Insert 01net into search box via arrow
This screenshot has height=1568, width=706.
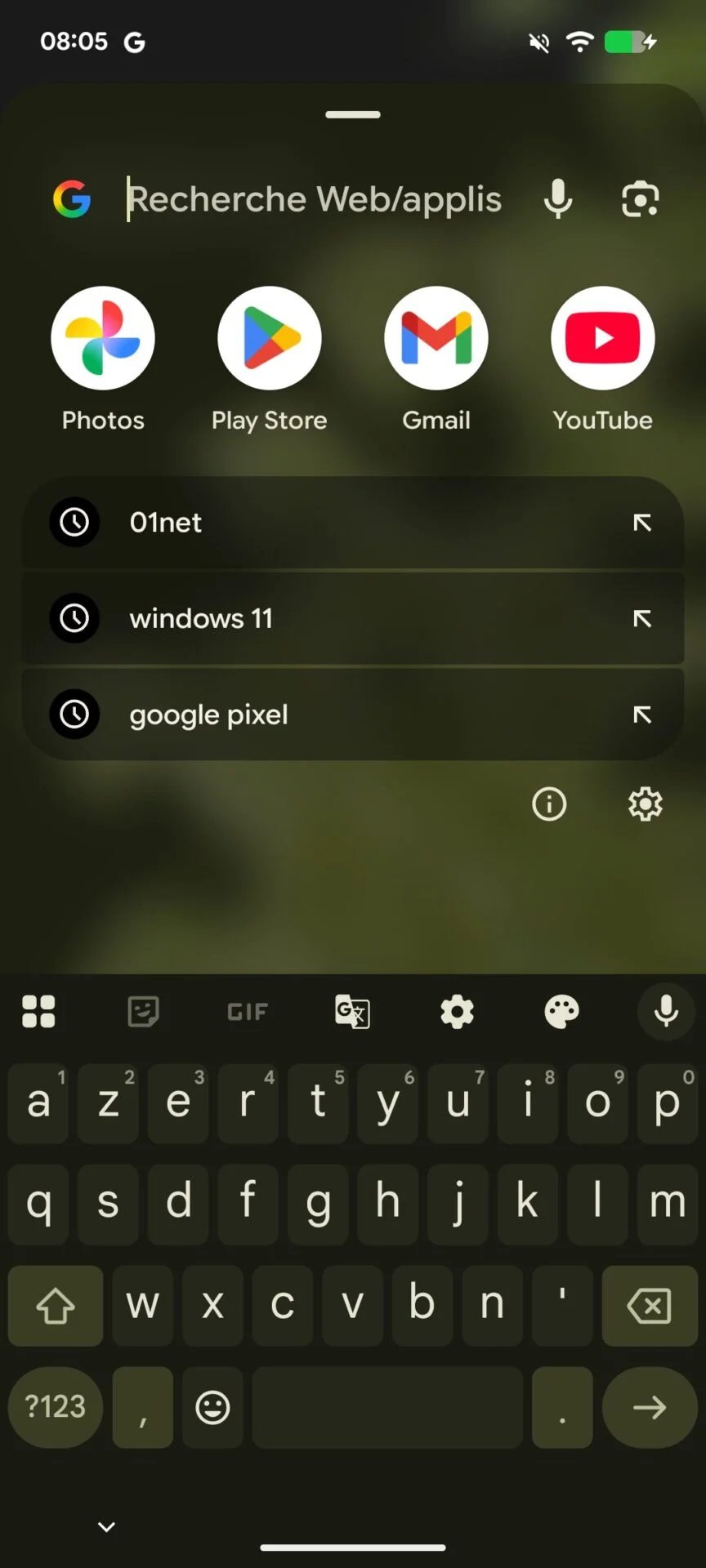pyautogui.click(x=642, y=523)
